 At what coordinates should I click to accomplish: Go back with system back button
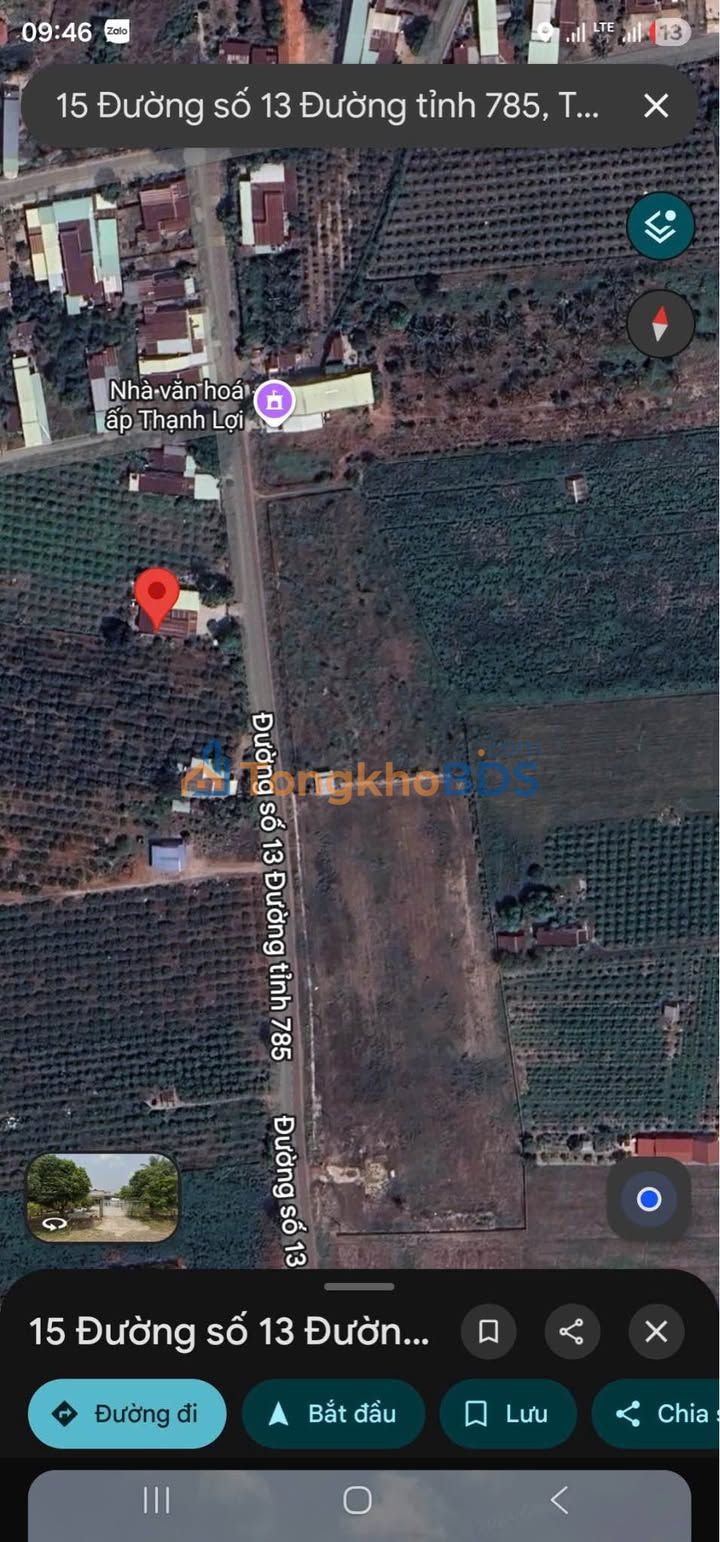(x=560, y=1499)
